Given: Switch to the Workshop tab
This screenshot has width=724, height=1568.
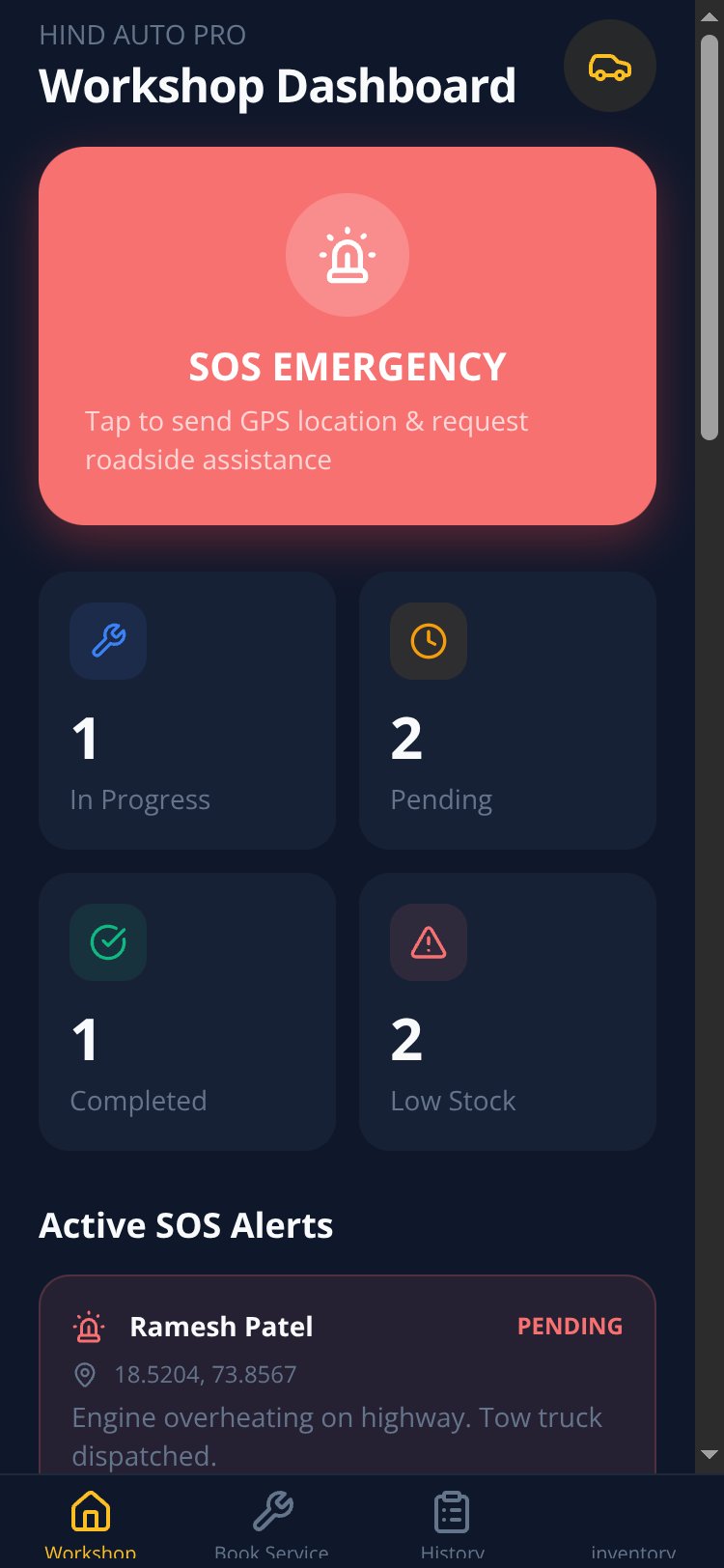Looking at the screenshot, I should [x=91, y=1524].
